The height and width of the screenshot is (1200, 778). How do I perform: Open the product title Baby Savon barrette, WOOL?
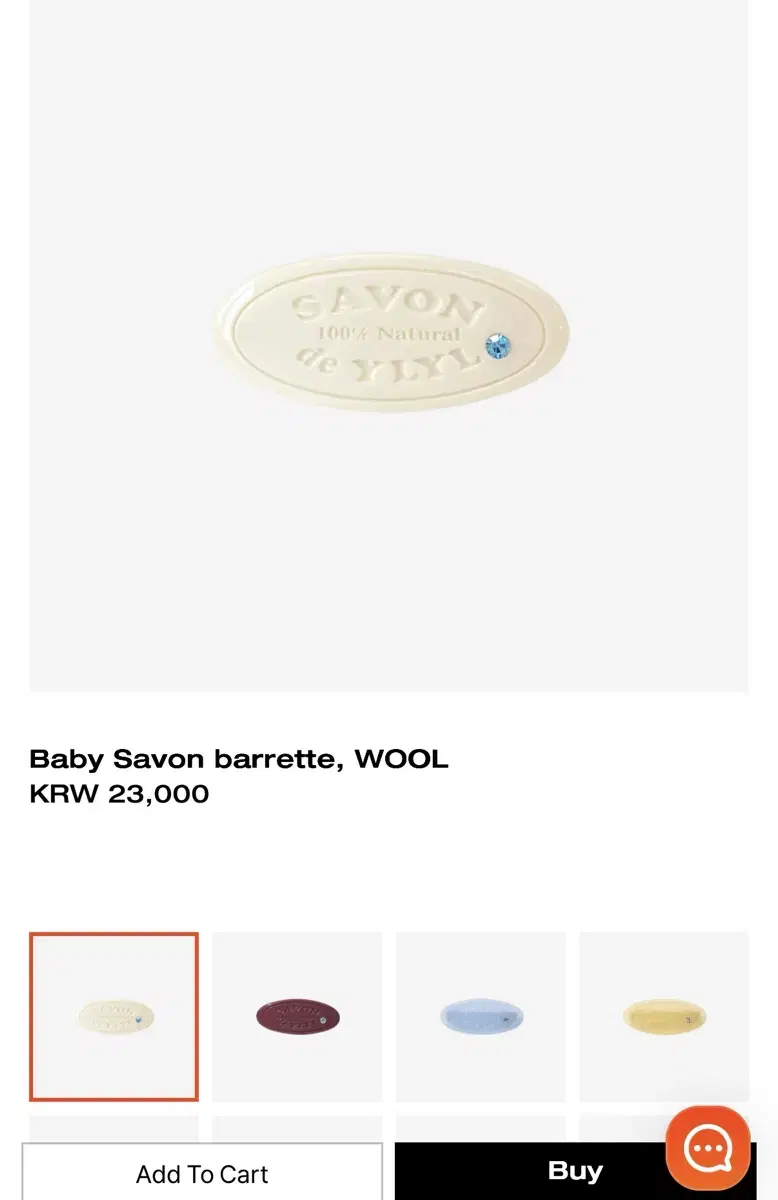240,758
